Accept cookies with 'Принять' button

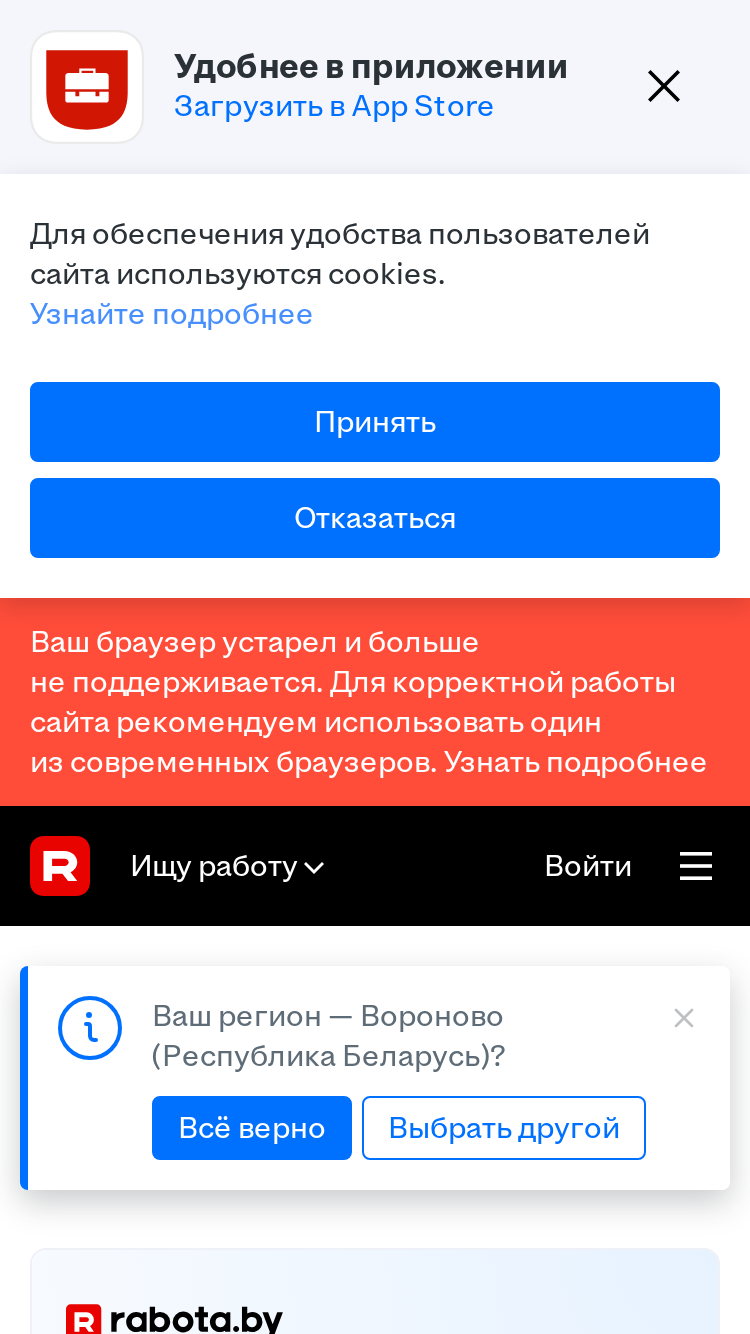(375, 422)
